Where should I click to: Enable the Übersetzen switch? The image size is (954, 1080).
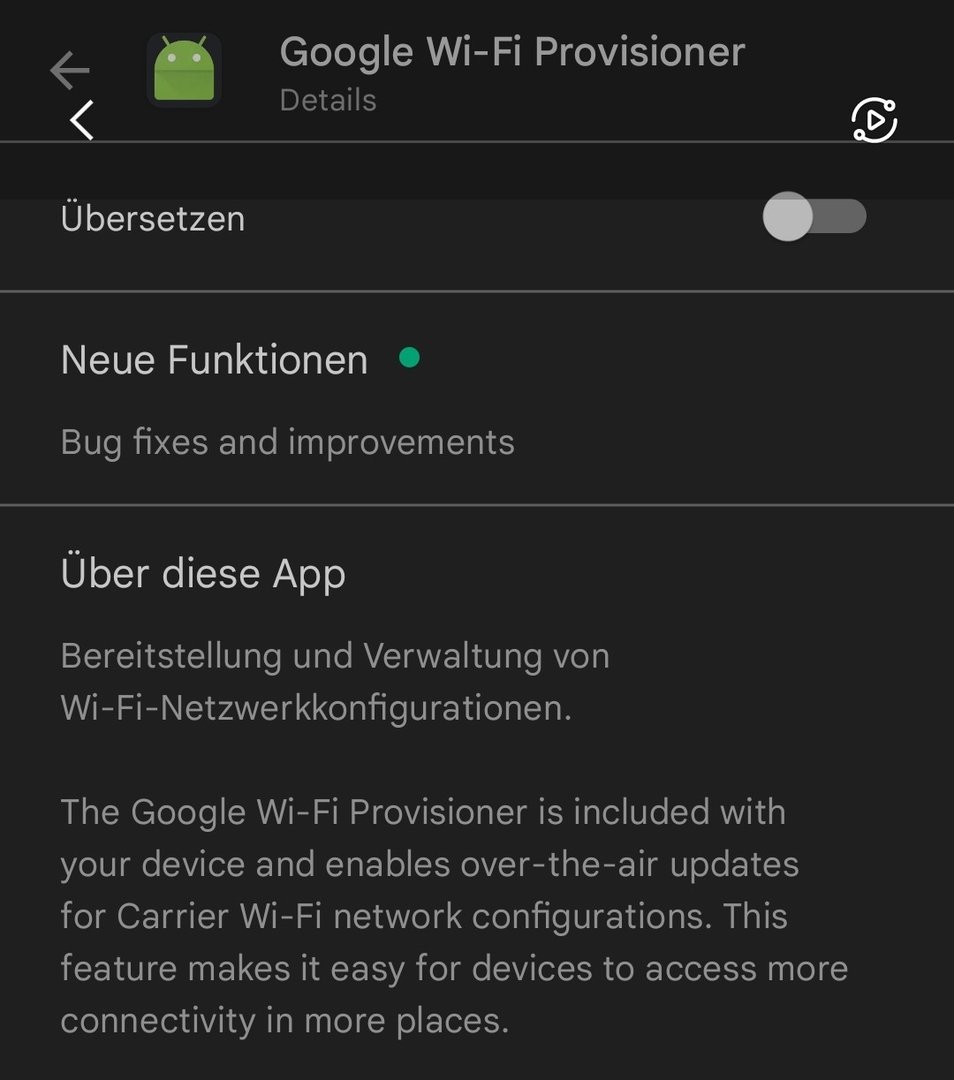click(x=814, y=217)
